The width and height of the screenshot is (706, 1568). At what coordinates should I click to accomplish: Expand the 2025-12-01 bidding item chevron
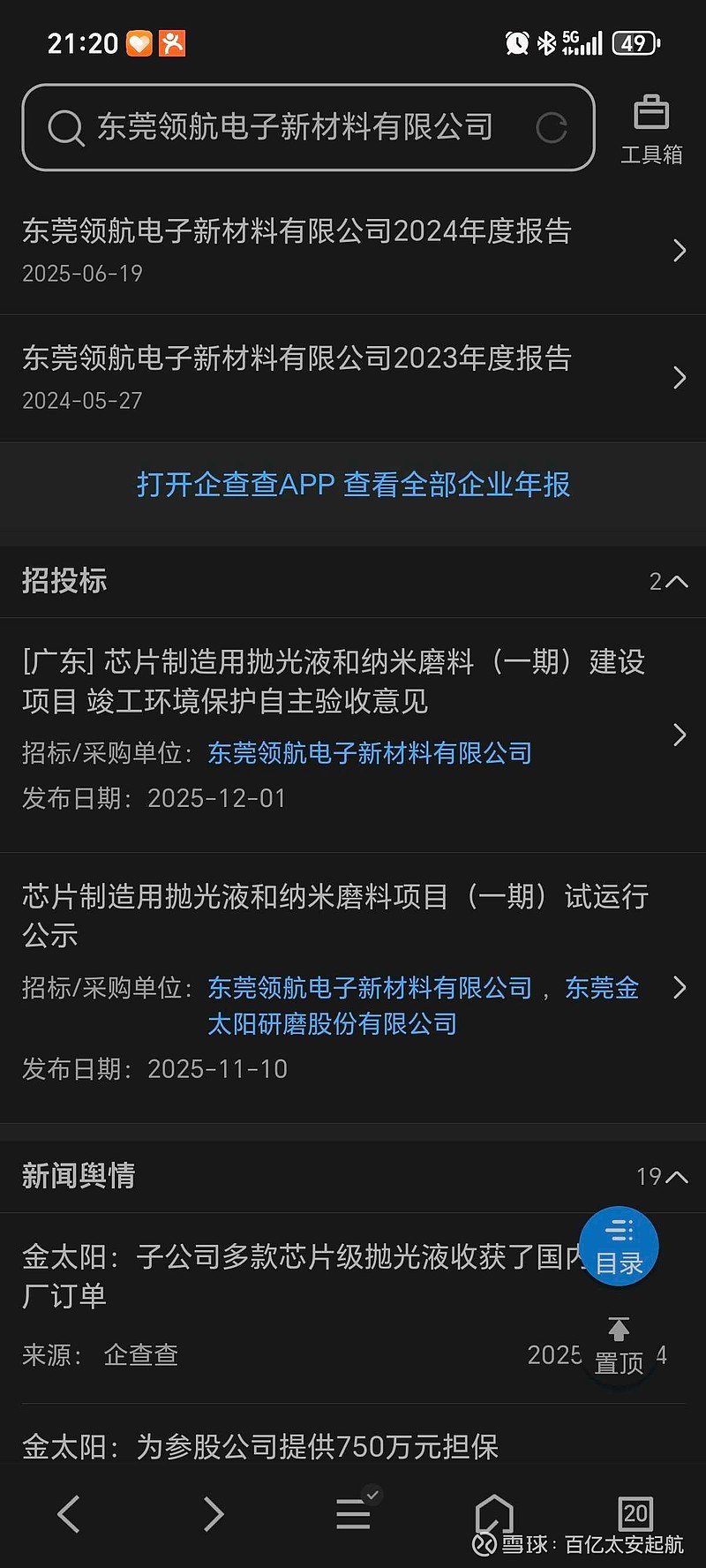point(680,735)
